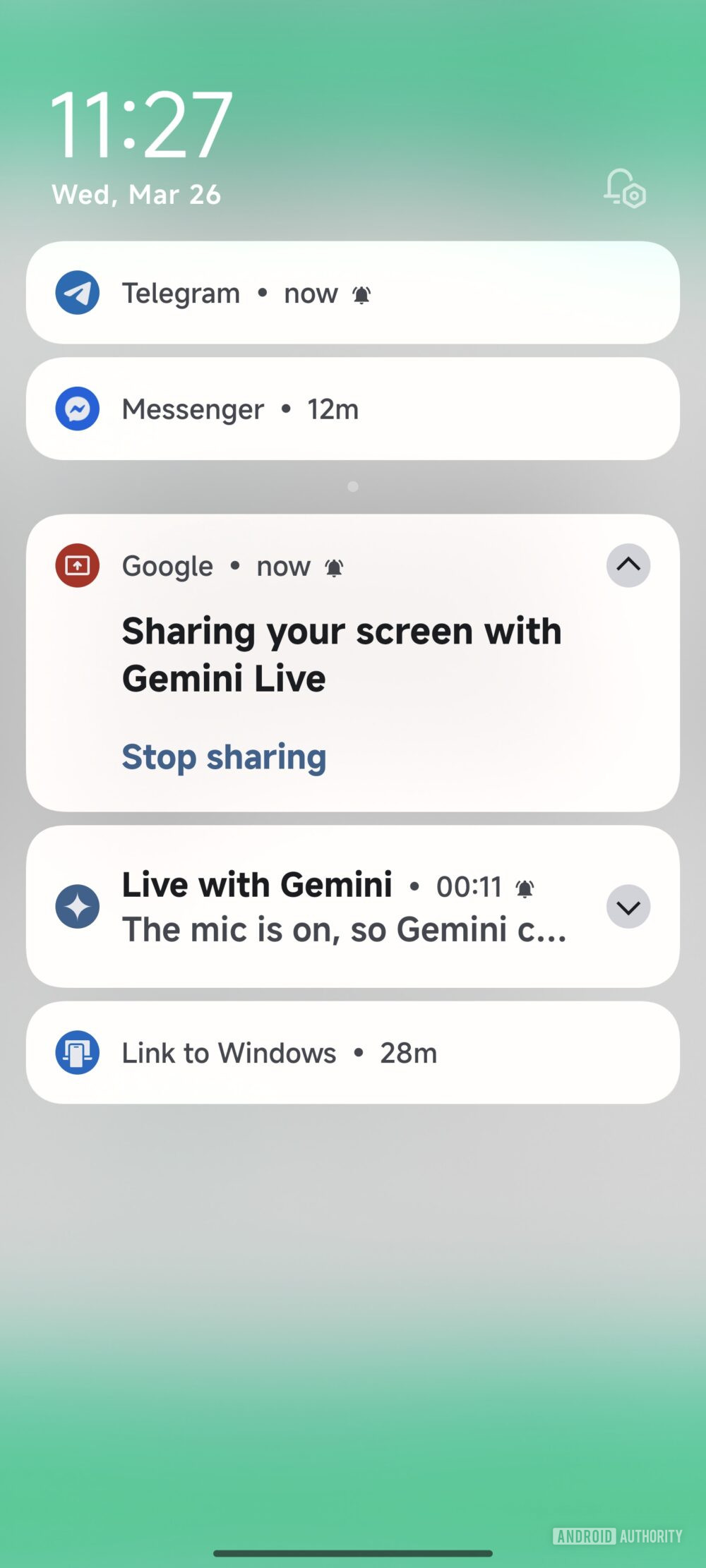The width and height of the screenshot is (706, 1568).
Task: Tap the Messenger notification row
Action: point(353,408)
